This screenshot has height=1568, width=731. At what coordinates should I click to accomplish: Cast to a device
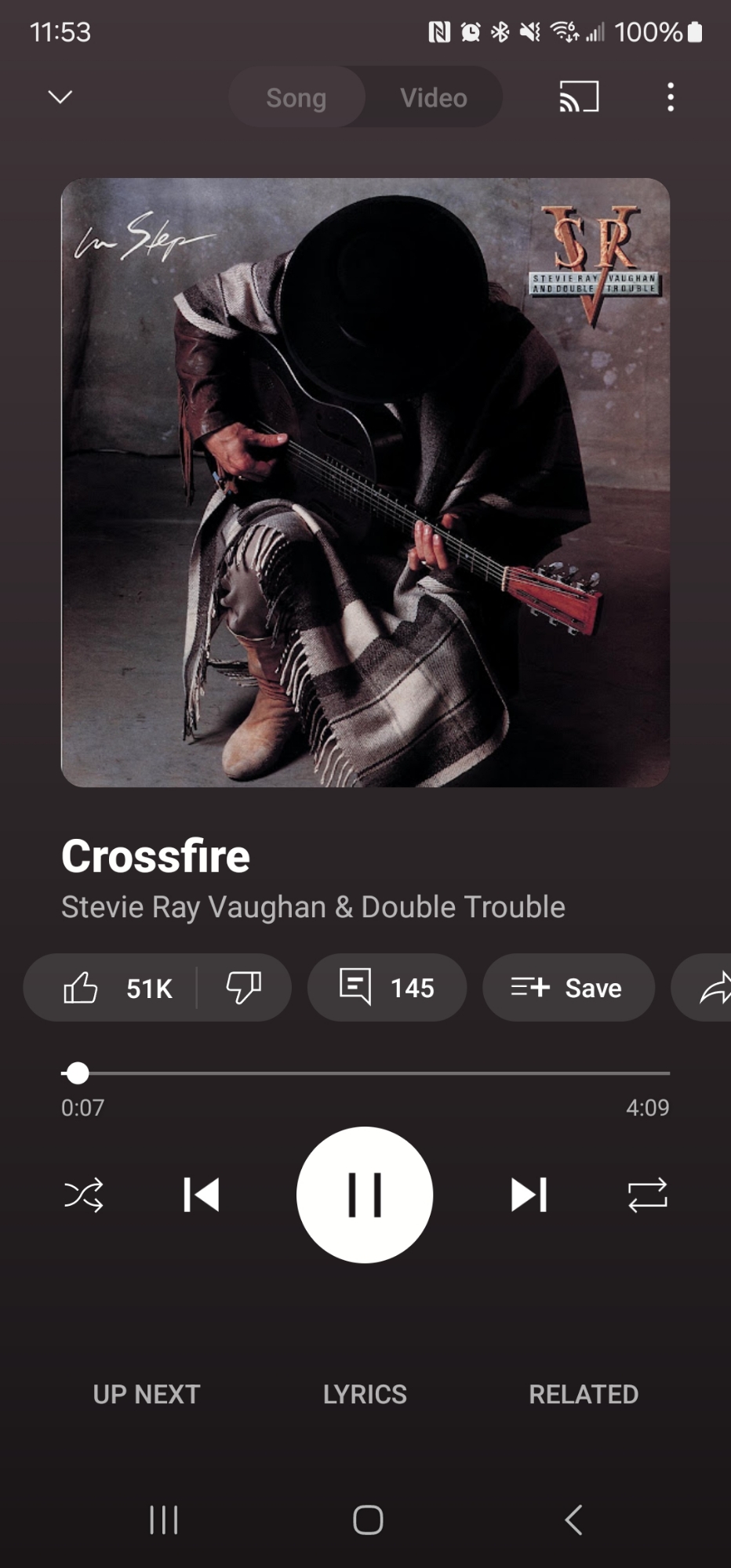point(579,97)
